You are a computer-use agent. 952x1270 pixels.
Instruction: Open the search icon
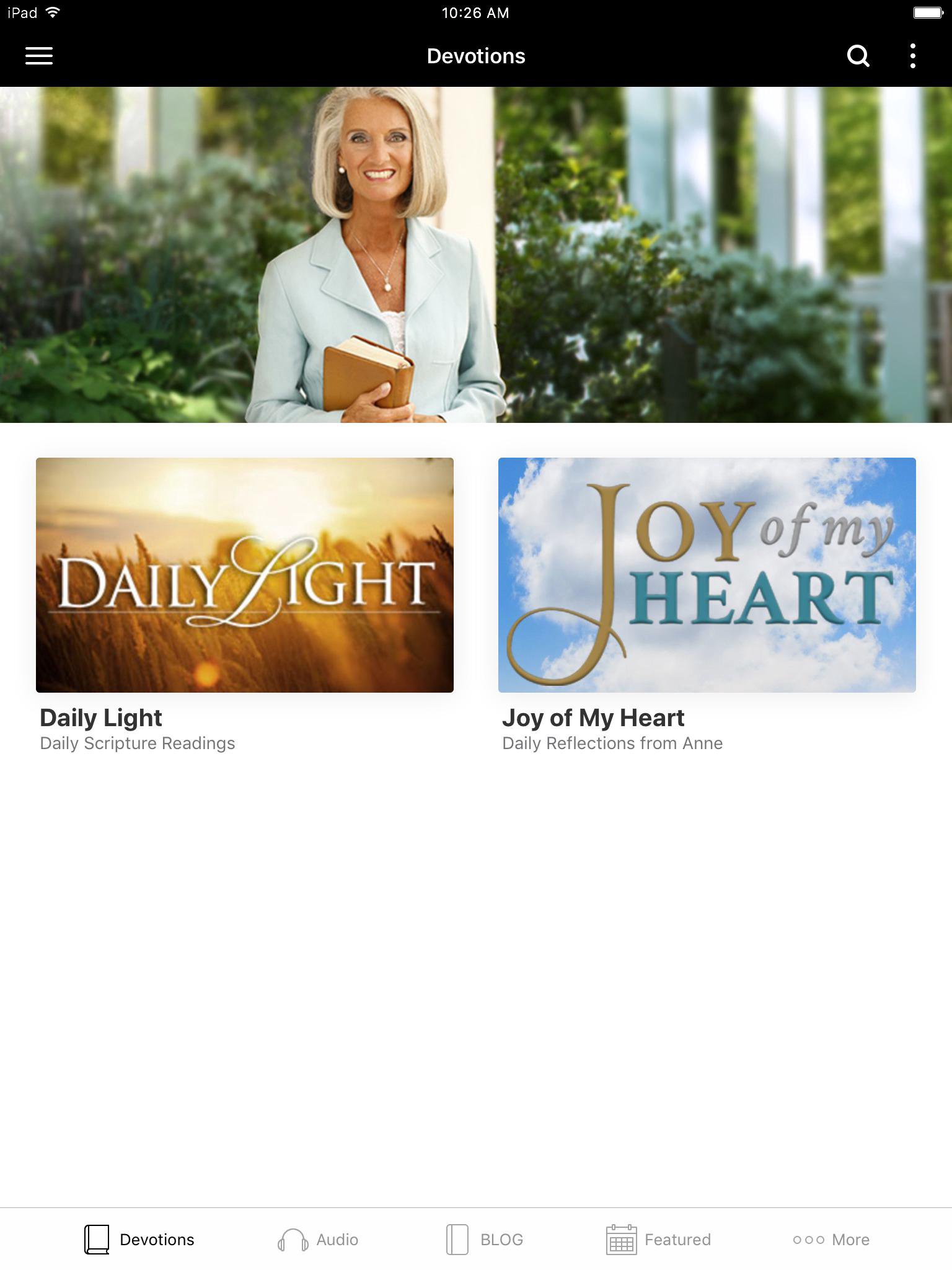pyautogui.click(x=858, y=56)
